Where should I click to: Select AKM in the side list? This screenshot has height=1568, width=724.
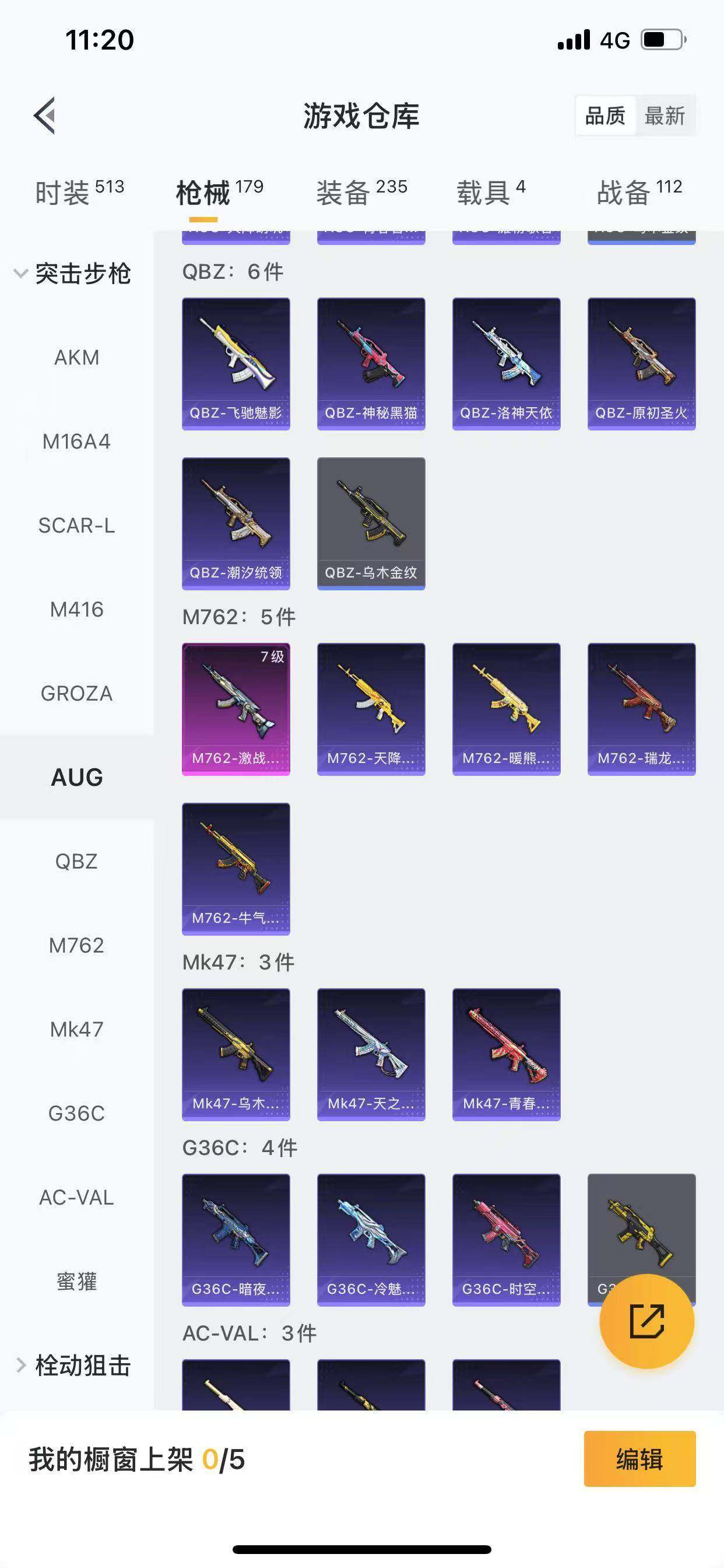77,358
